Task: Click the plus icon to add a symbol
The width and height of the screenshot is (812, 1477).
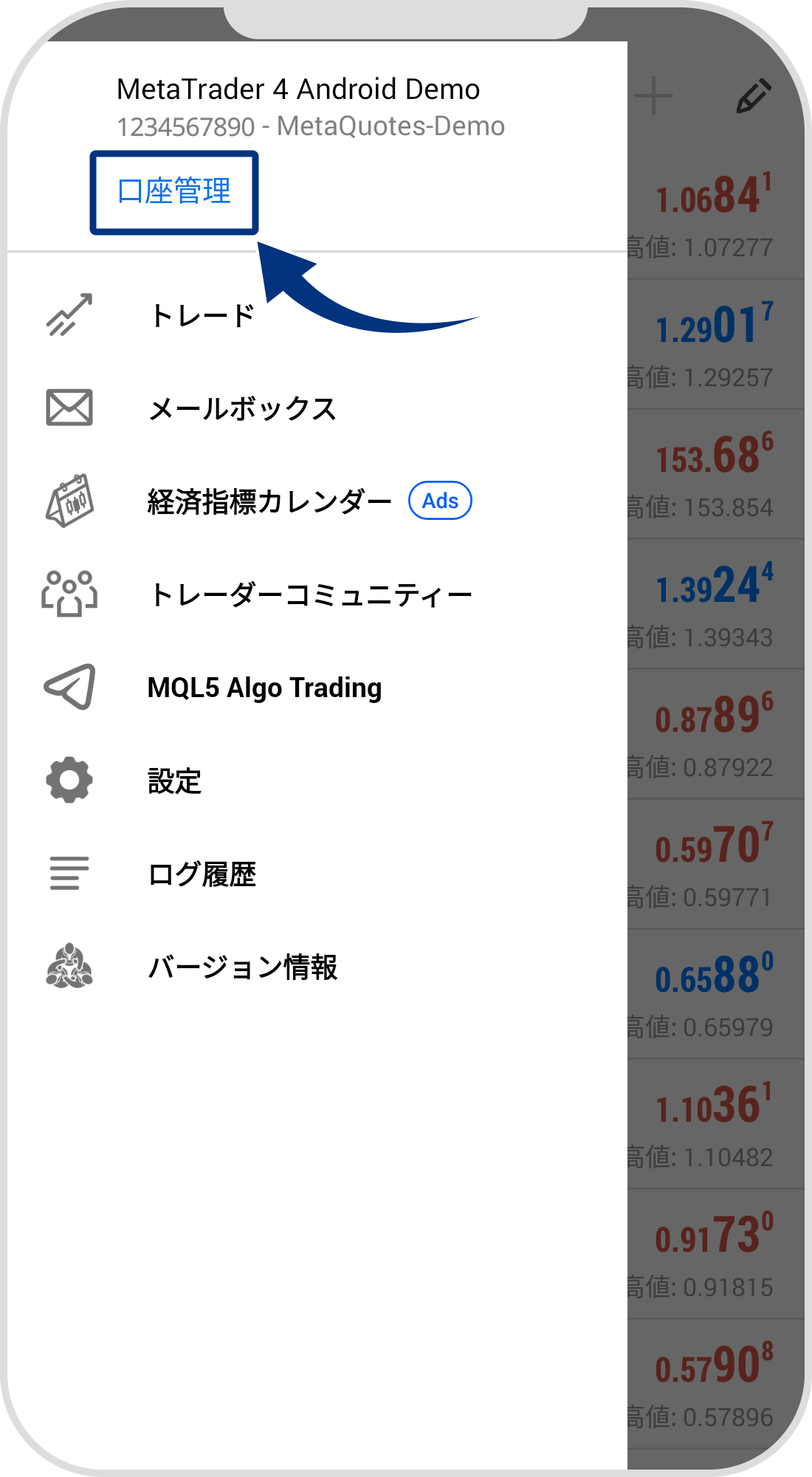Action: pyautogui.click(x=654, y=96)
